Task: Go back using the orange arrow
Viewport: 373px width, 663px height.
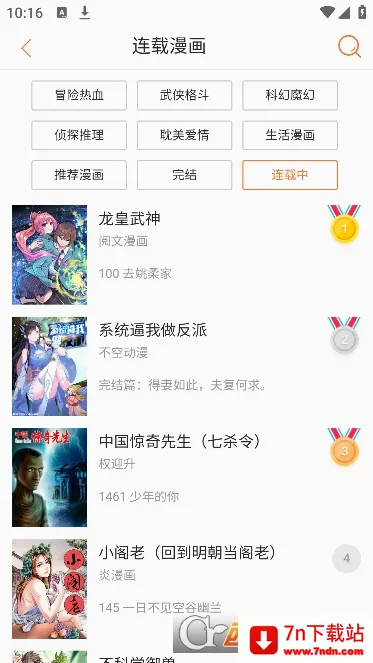Action: 26,47
